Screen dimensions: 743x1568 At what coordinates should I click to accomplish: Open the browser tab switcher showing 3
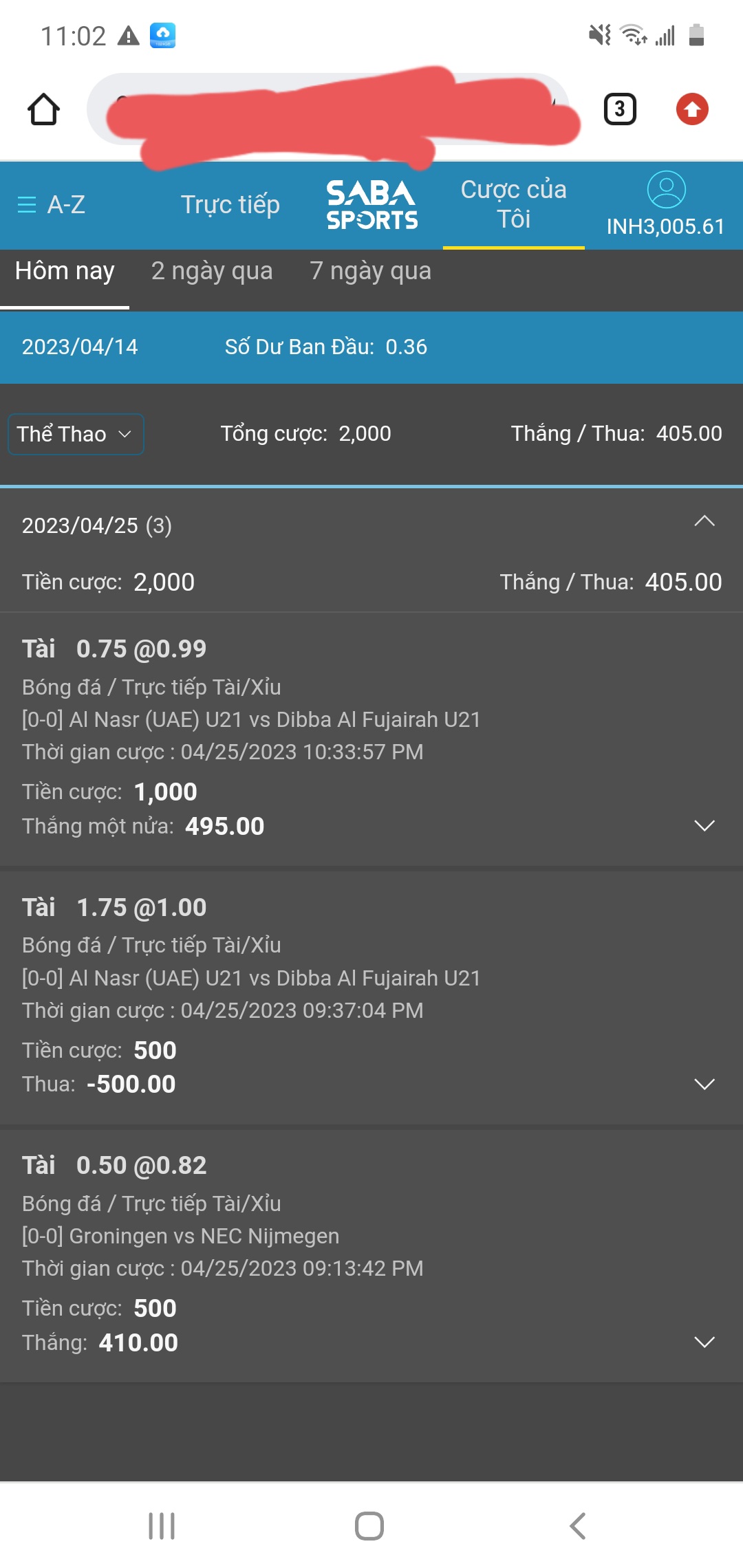pyautogui.click(x=620, y=109)
